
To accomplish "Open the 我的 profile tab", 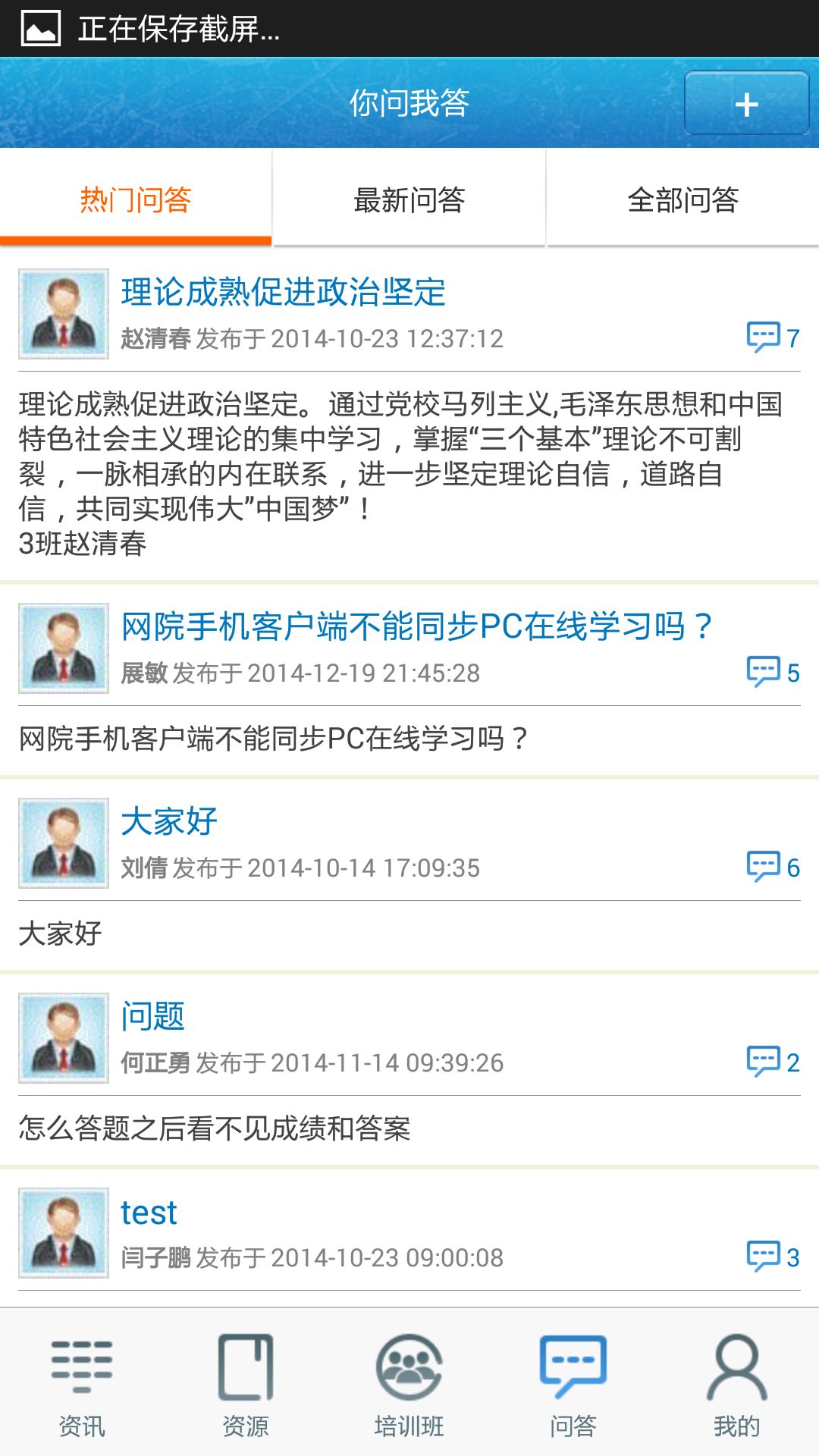I will (736, 1384).
